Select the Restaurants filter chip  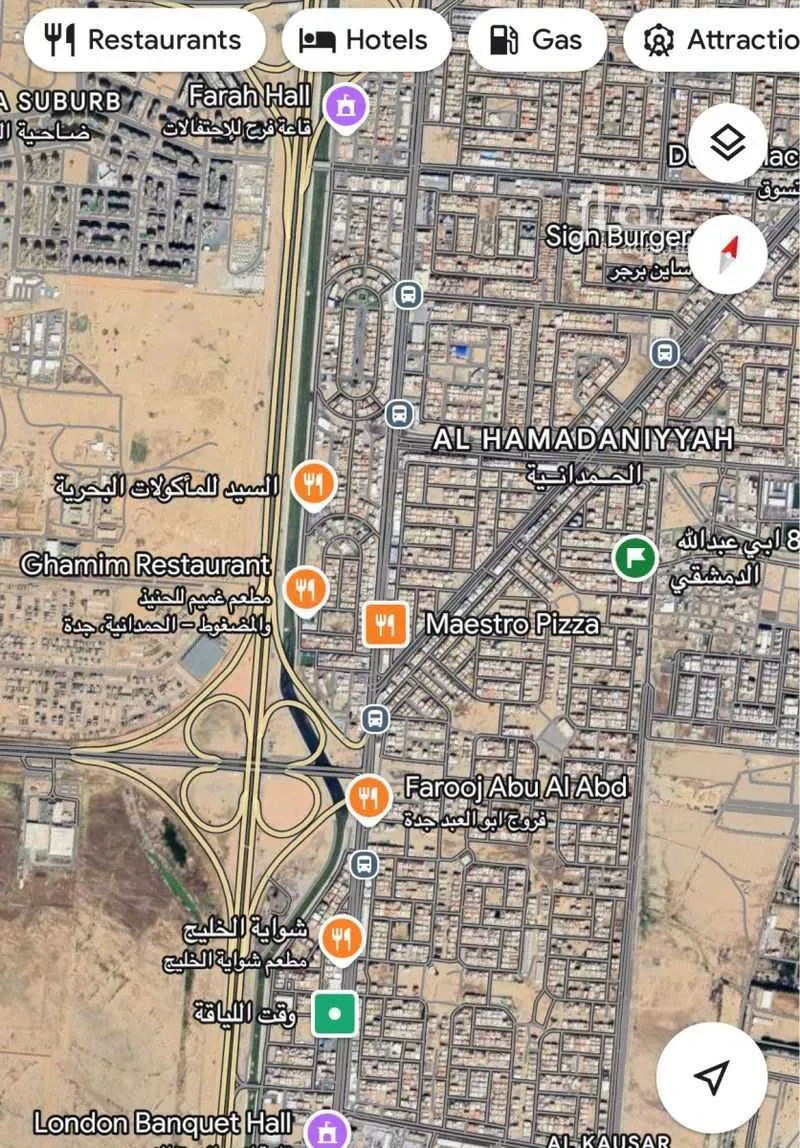145,40
